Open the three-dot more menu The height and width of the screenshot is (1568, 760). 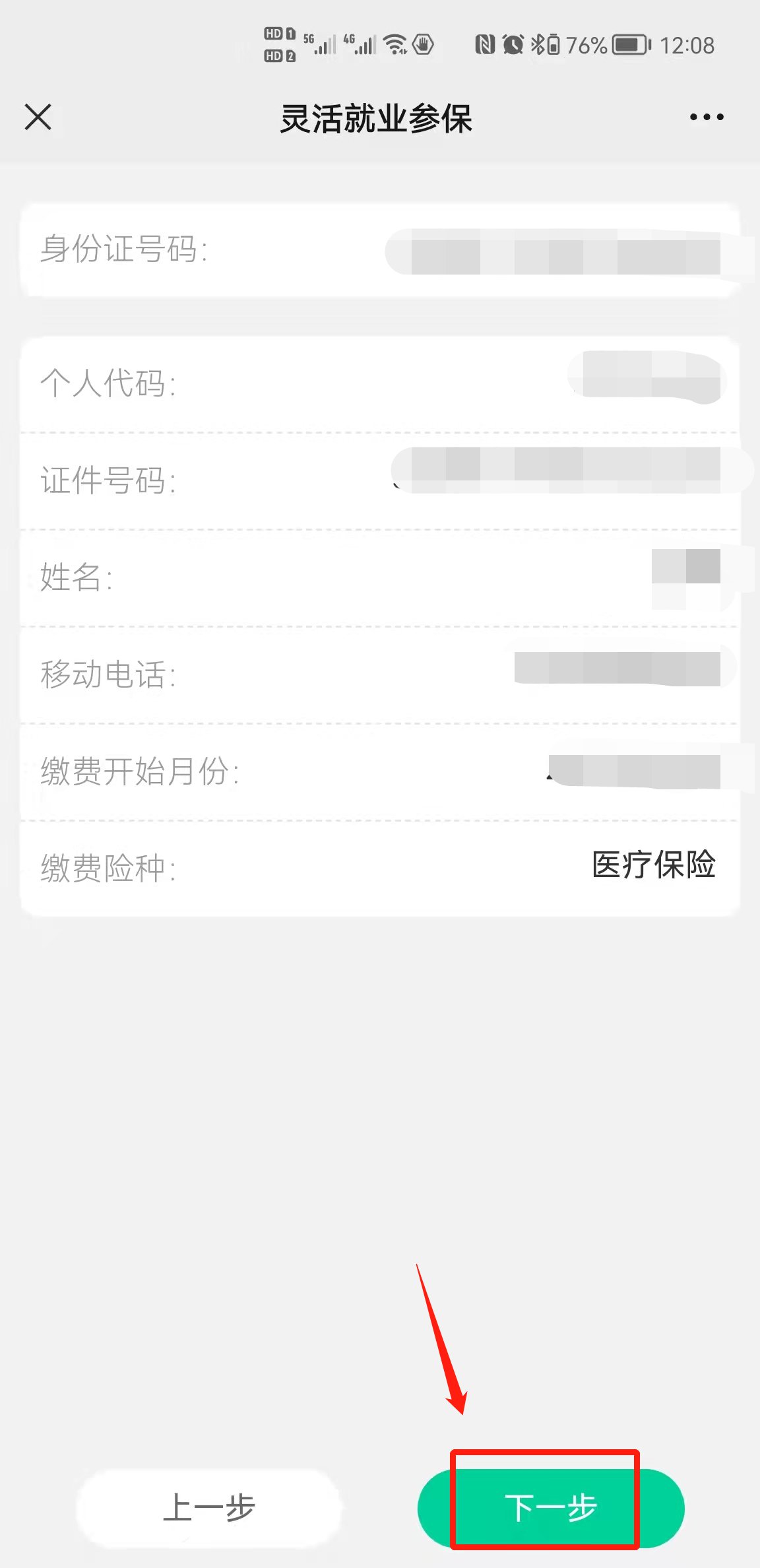706,117
